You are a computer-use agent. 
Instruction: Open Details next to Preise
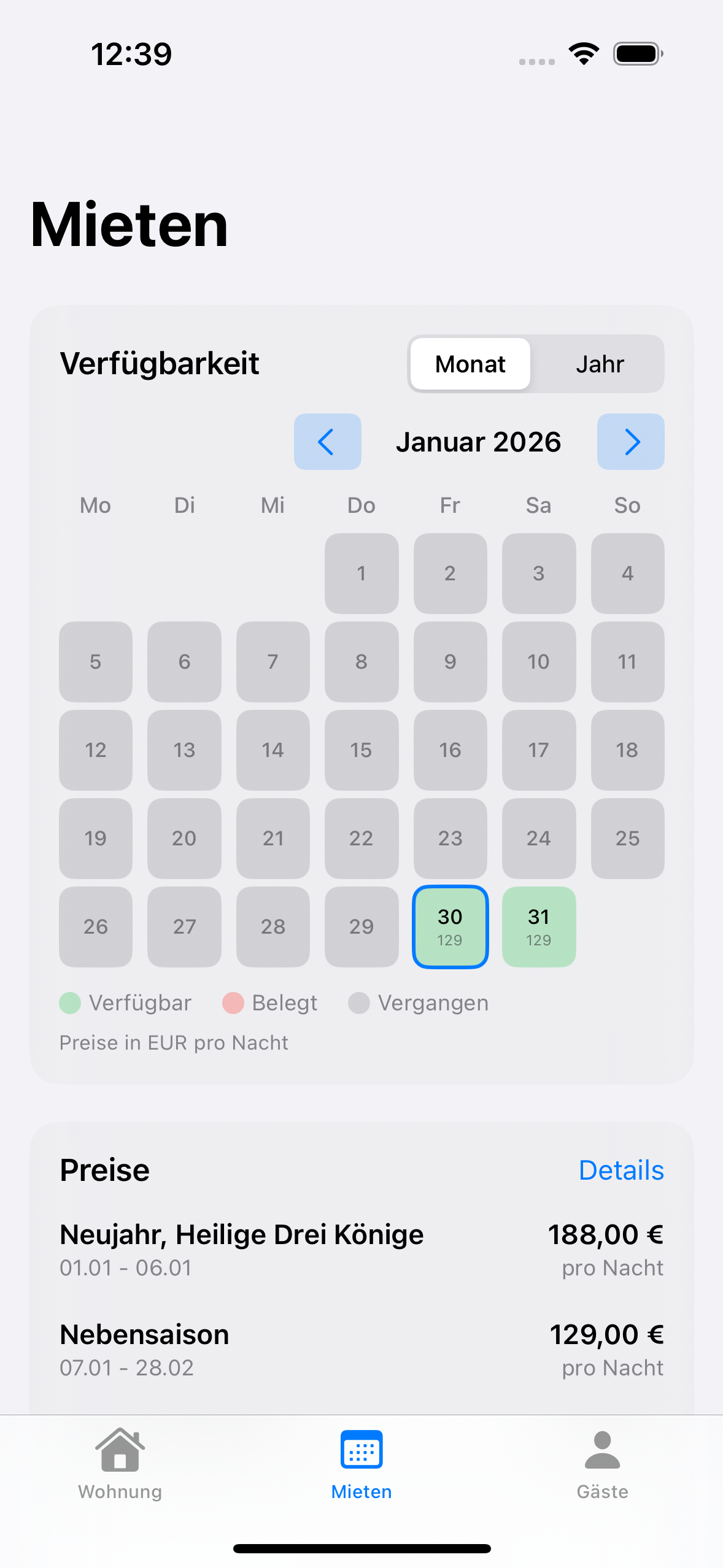coord(621,1169)
